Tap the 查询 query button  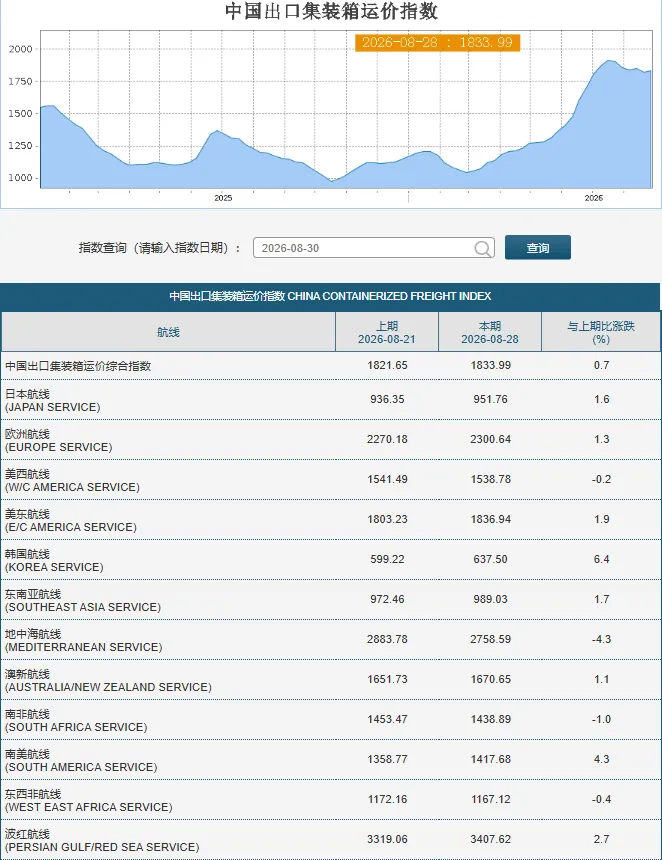point(537,248)
